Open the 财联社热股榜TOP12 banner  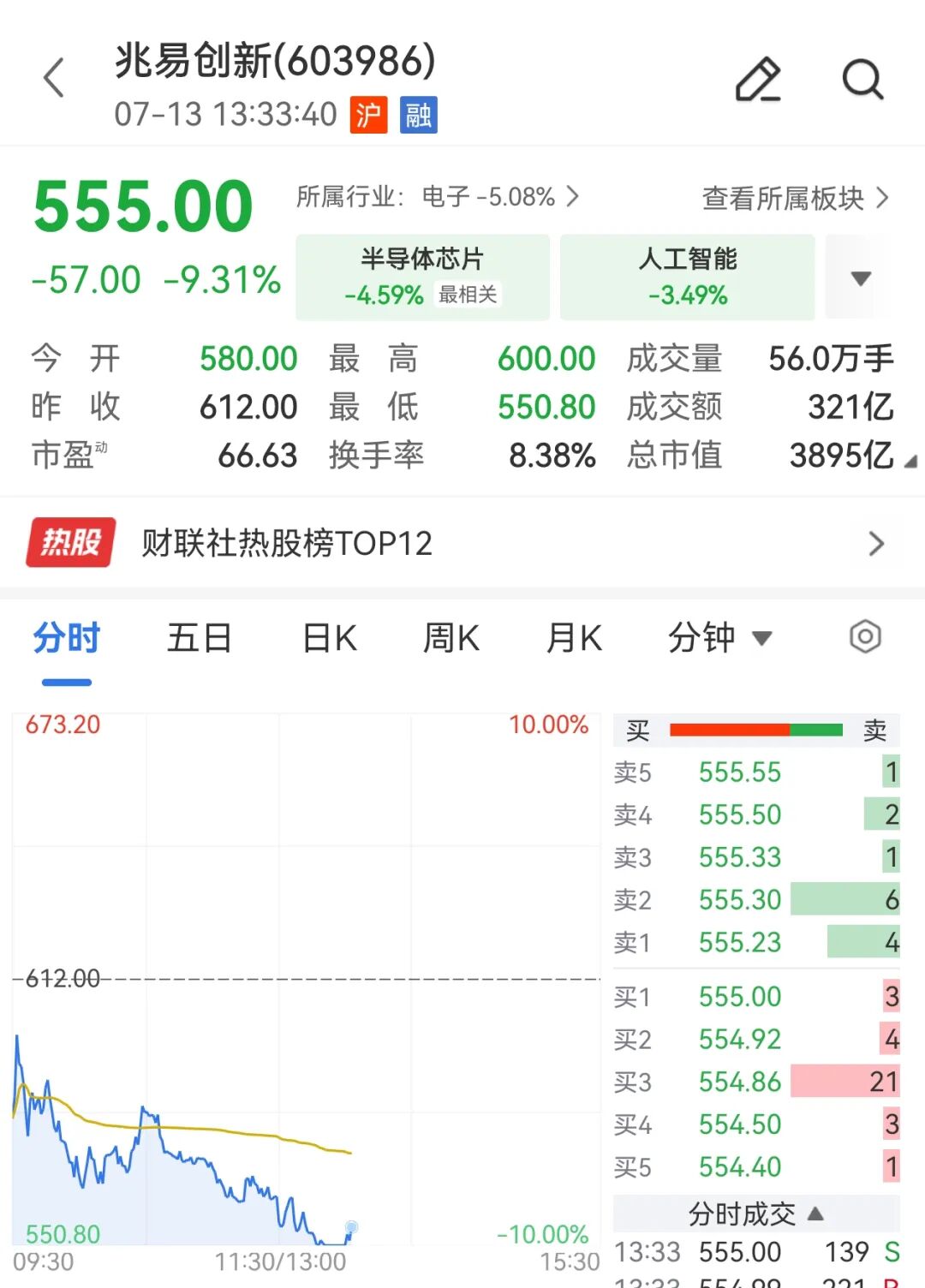tap(462, 543)
